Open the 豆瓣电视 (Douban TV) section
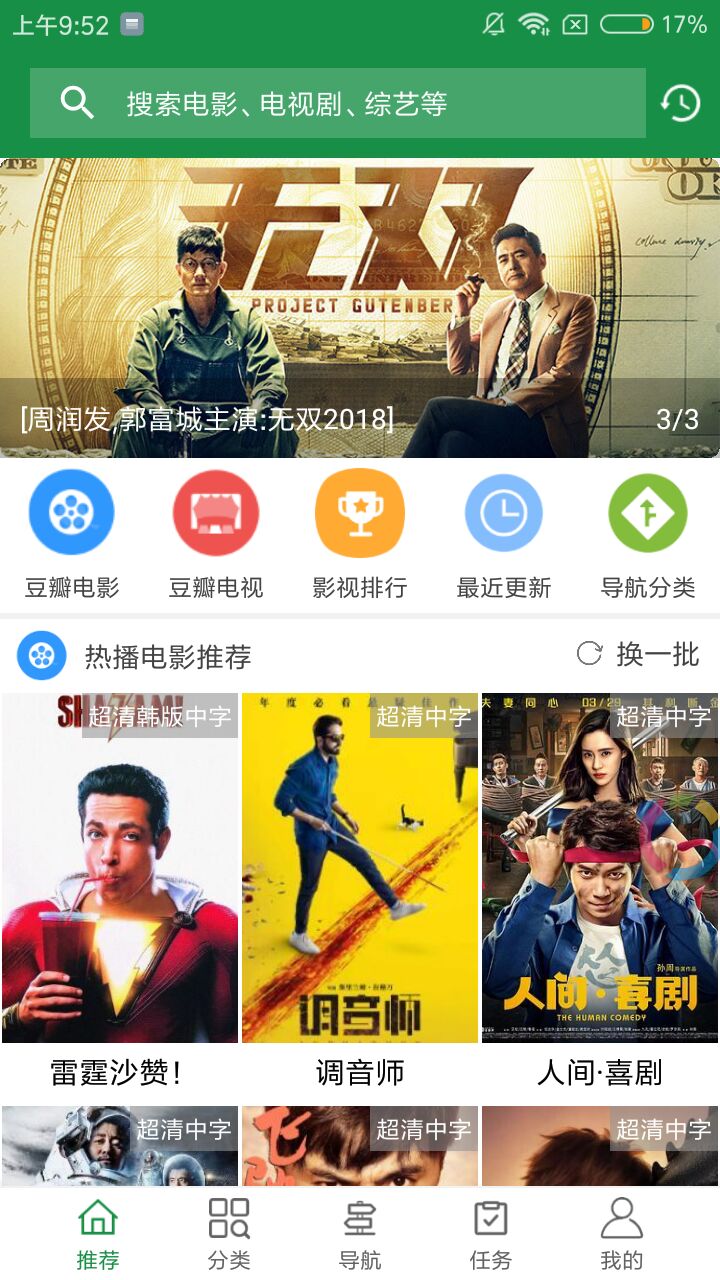The height and width of the screenshot is (1280, 720). (x=214, y=530)
